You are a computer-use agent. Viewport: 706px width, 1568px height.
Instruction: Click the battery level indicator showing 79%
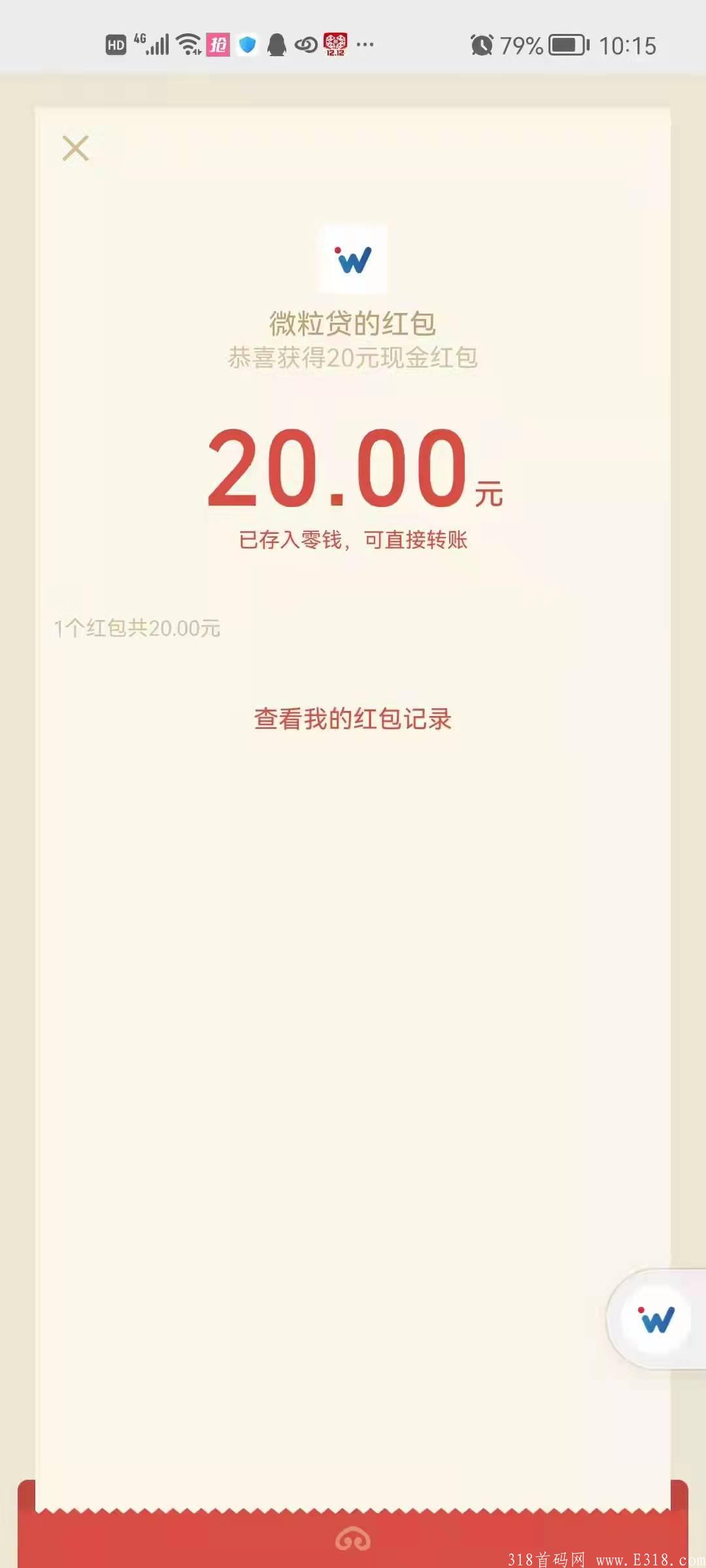pyautogui.click(x=567, y=43)
